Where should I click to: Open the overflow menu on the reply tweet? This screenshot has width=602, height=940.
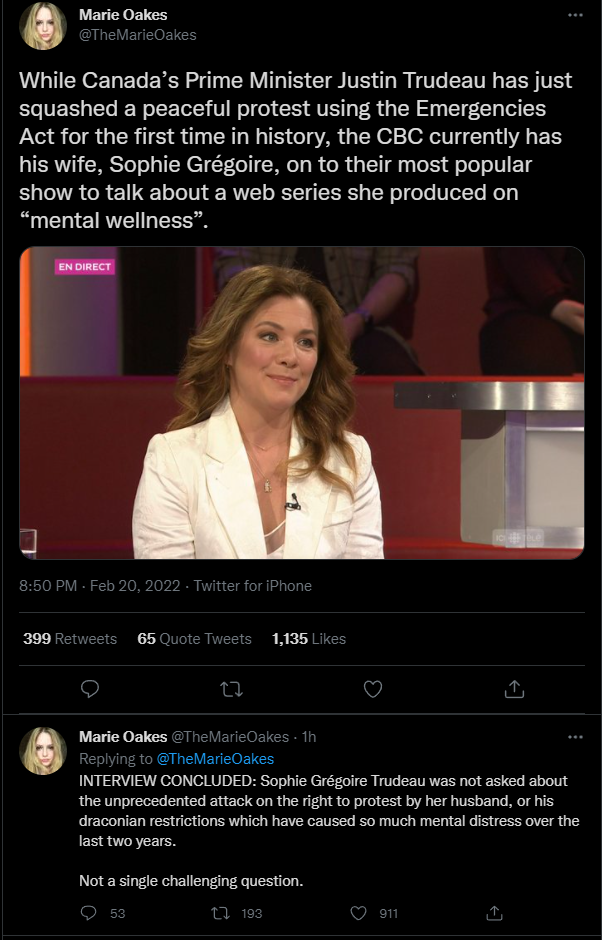point(574,737)
